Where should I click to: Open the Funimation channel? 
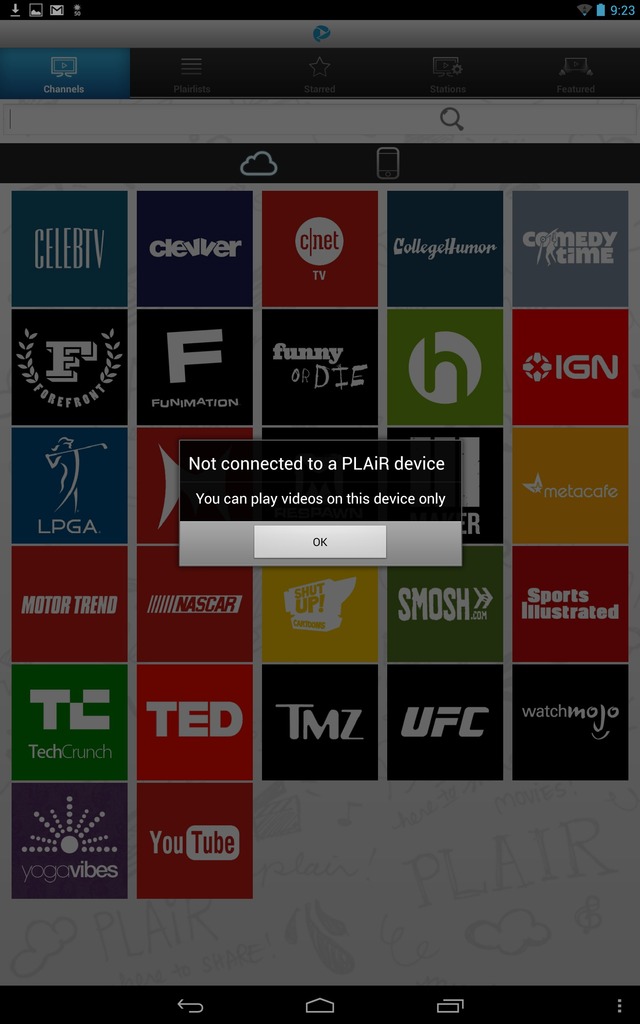(195, 367)
